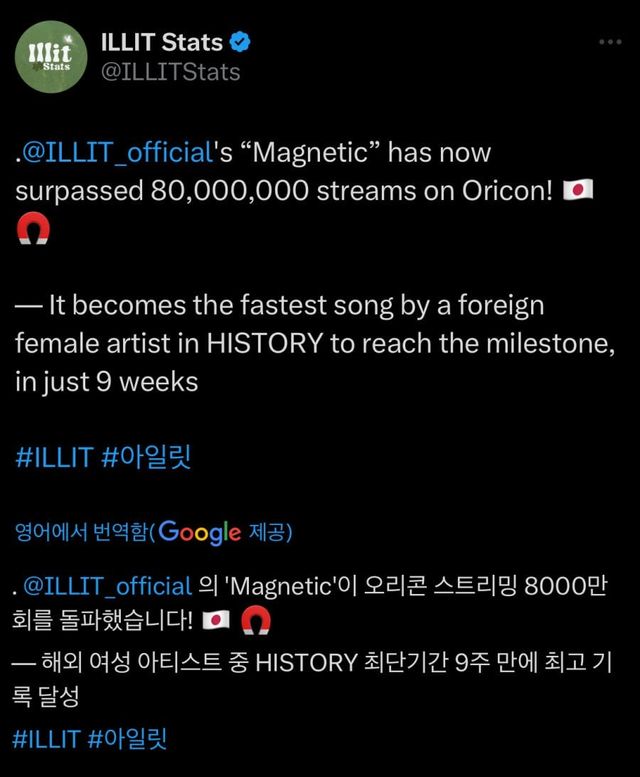Open the ILLIT Stats profile picture

pyautogui.click(x=50, y=56)
